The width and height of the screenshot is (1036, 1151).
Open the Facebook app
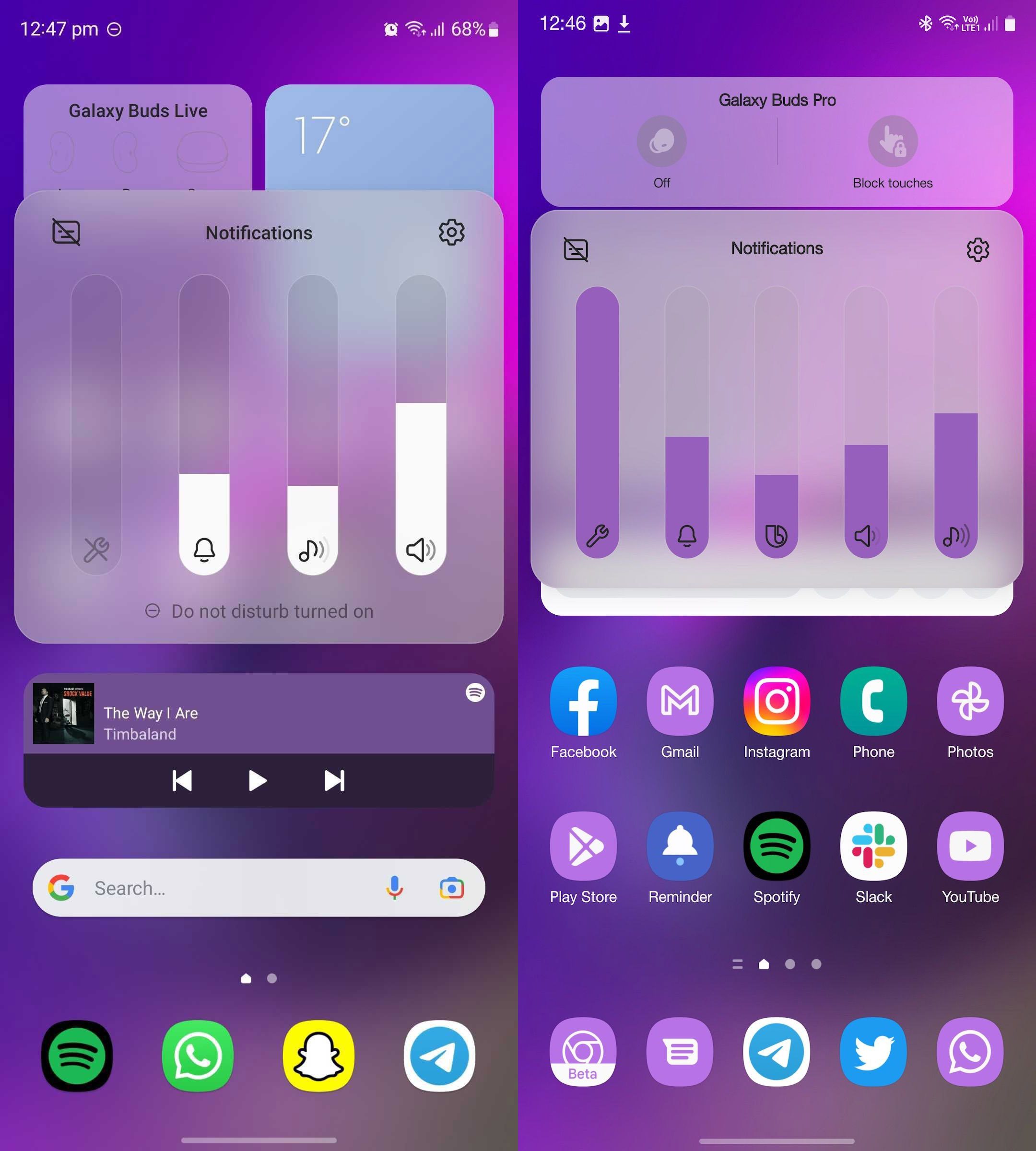coord(583,701)
